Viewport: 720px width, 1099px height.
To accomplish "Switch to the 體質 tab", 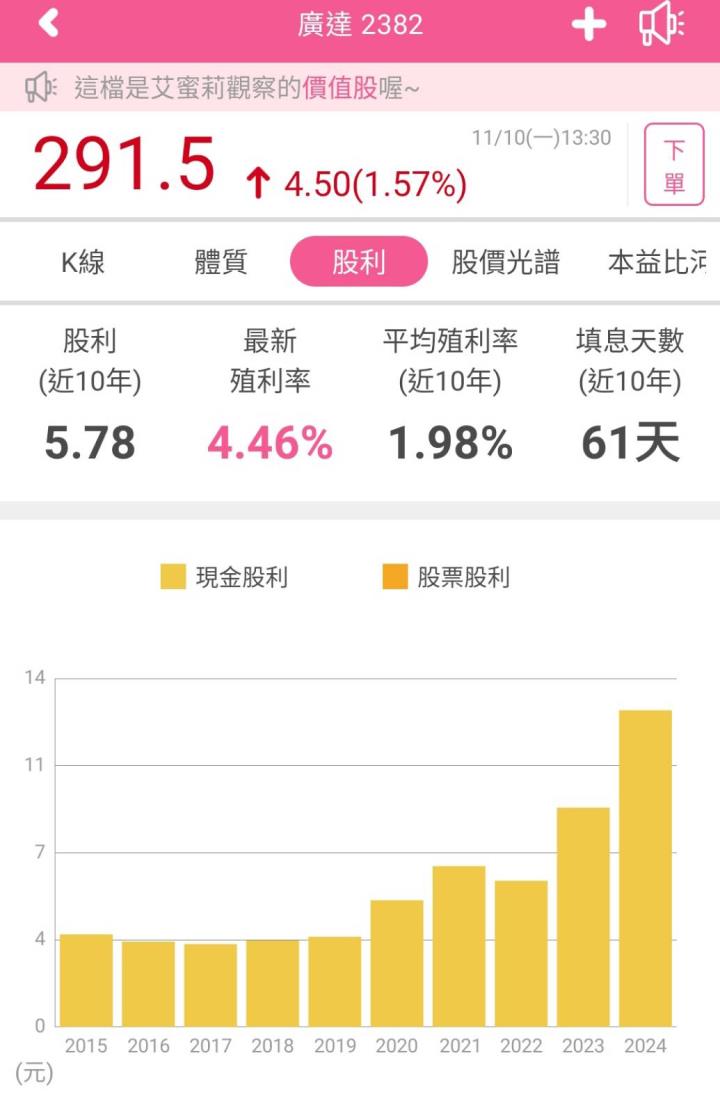I will (219, 260).
